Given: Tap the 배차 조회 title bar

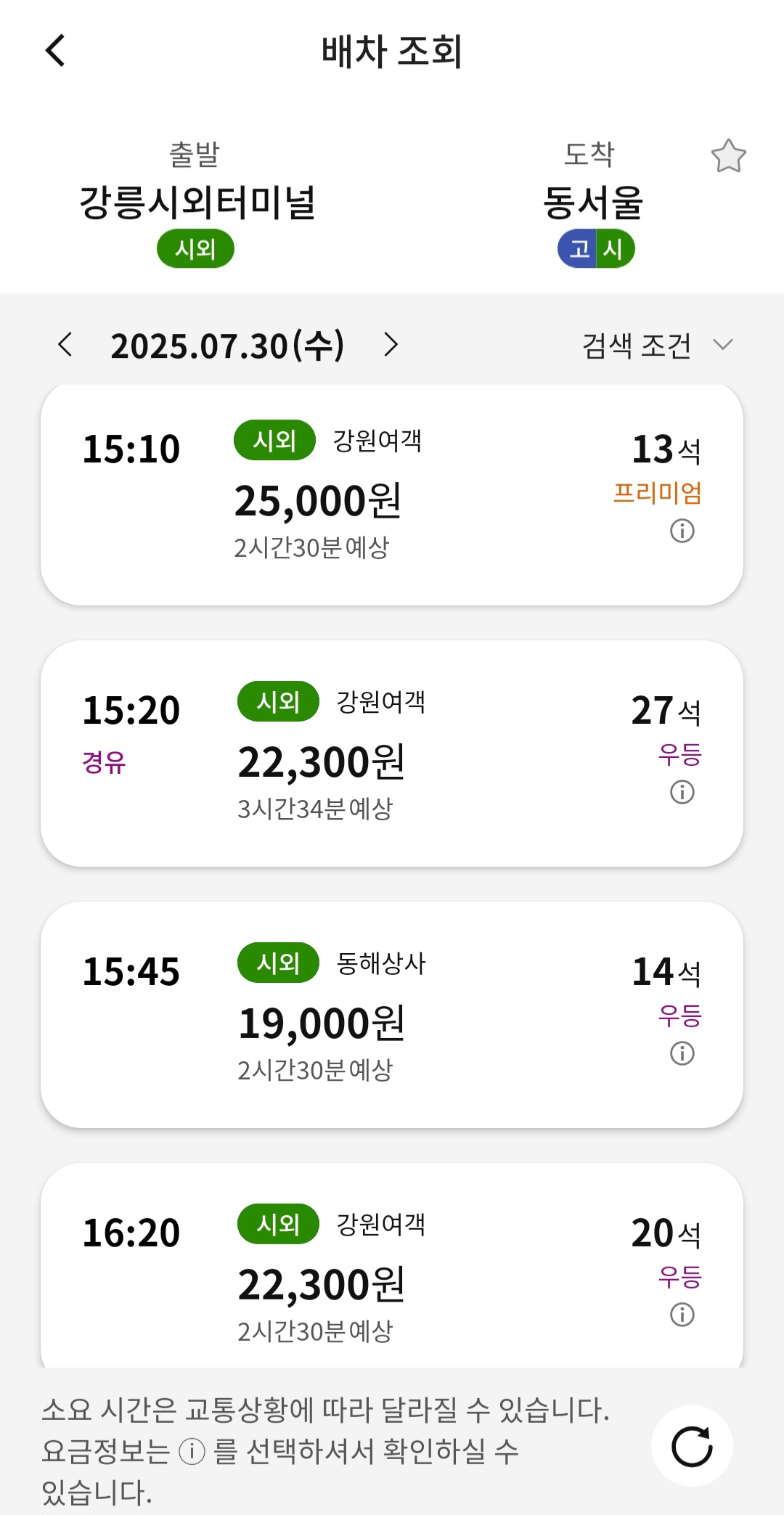Looking at the screenshot, I should 392,51.
